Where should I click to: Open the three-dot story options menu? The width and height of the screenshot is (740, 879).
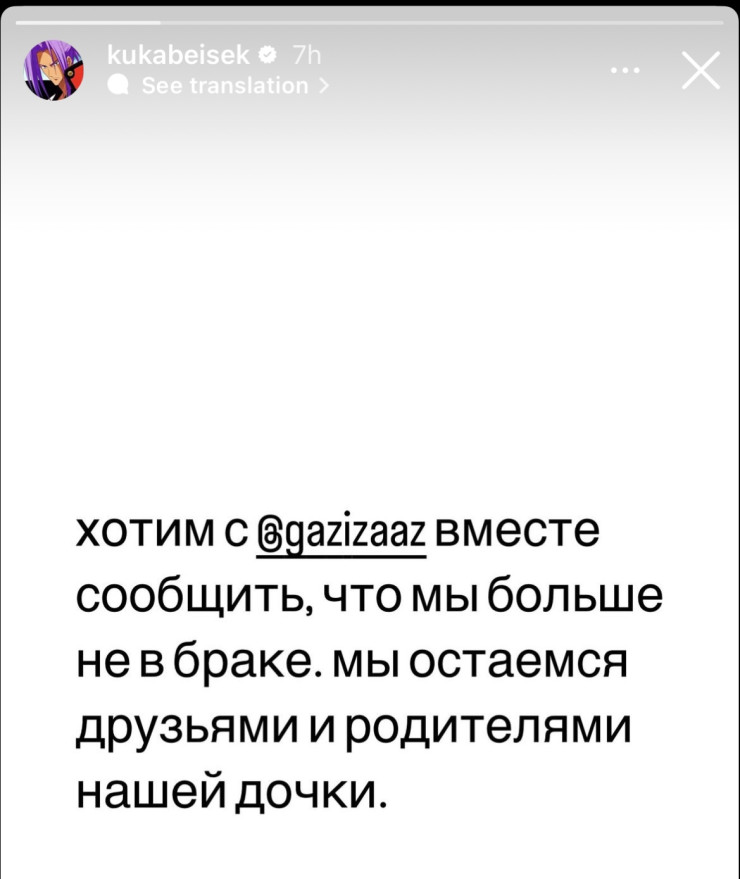627,72
